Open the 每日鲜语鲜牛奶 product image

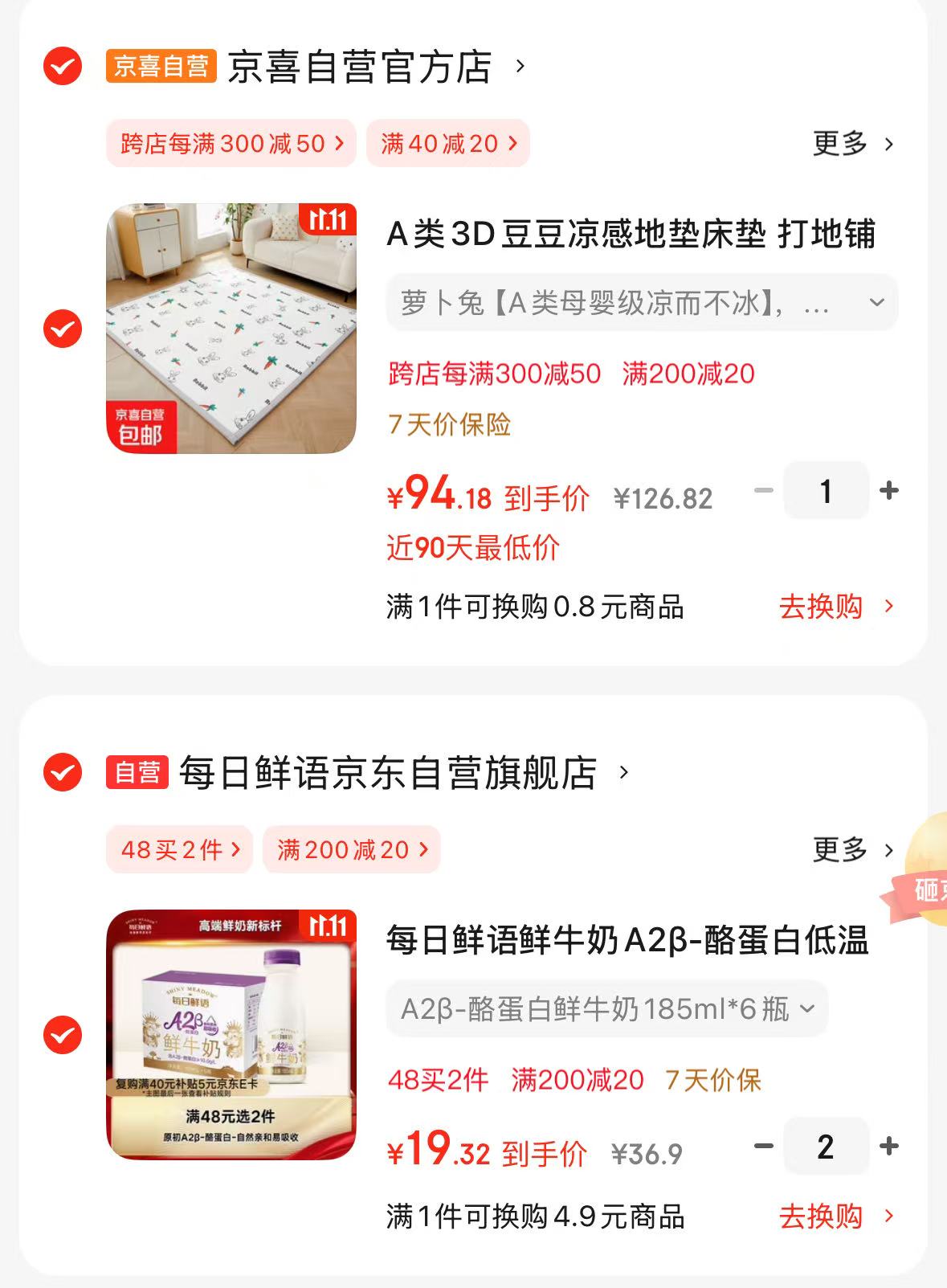[231, 1034]
